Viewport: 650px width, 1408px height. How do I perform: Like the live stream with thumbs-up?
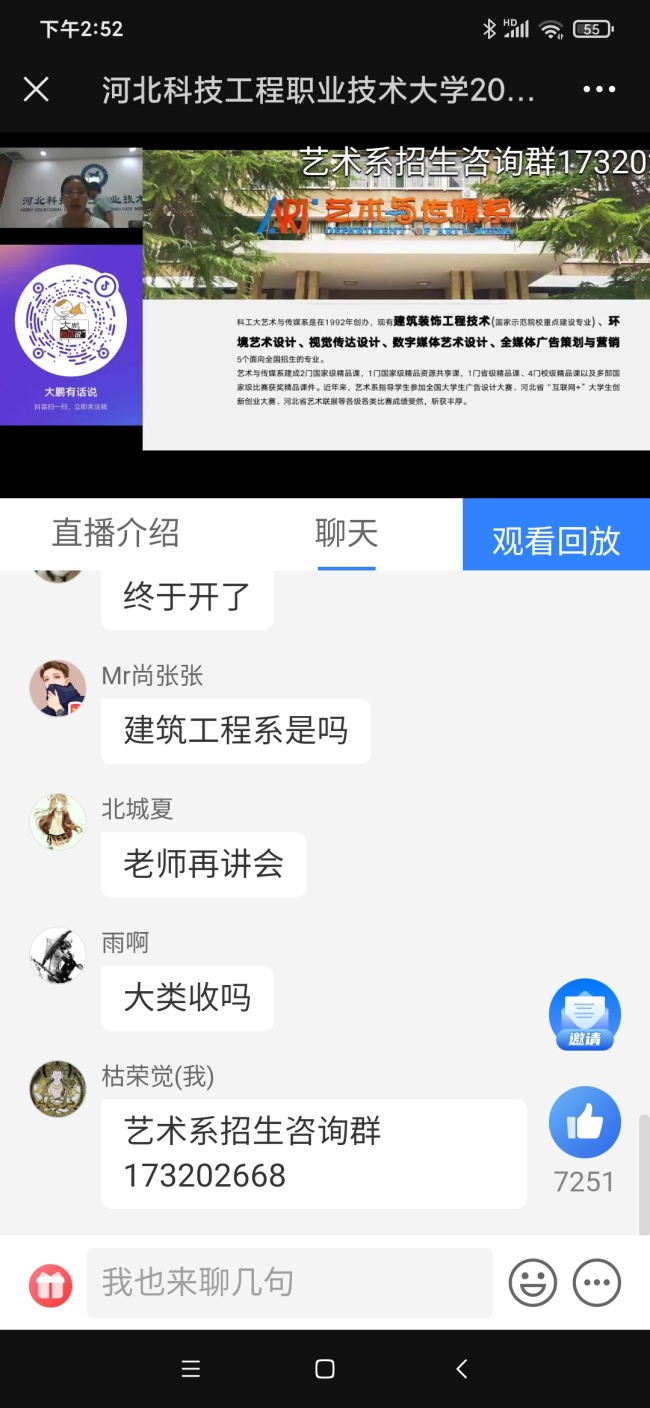click(585, 1124)
